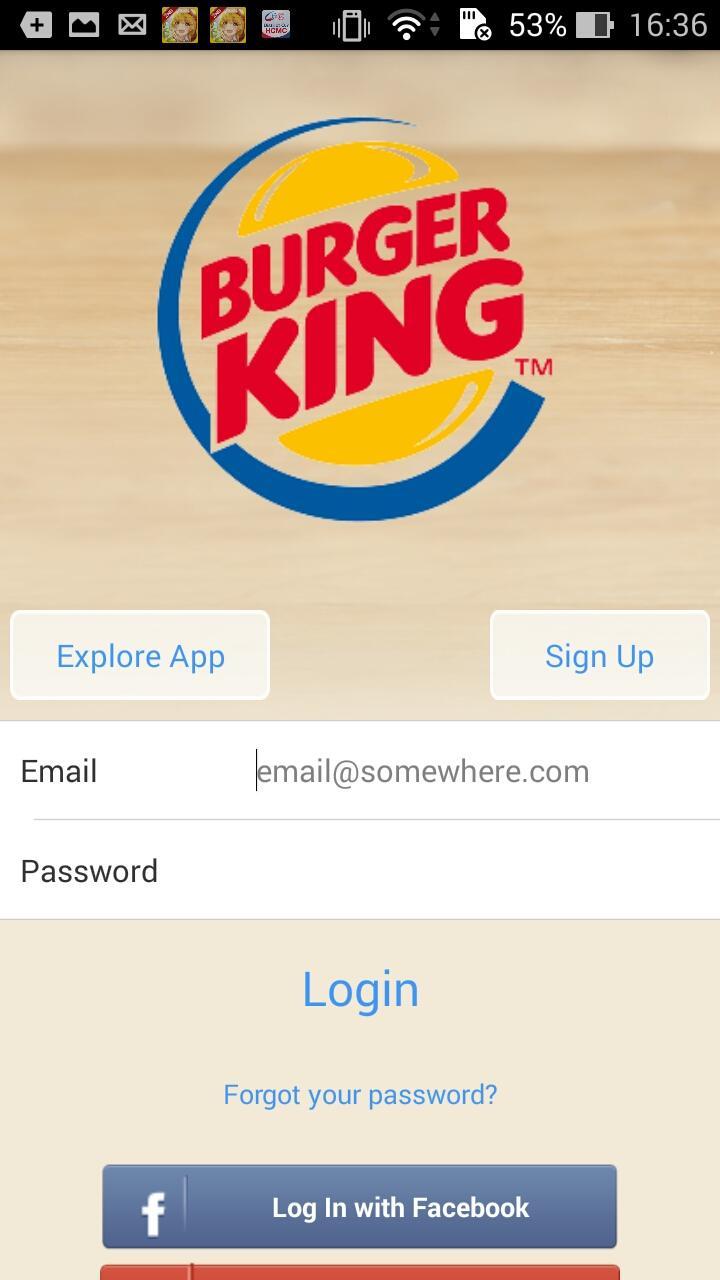Open the first anime game notification icon
720x1280 pixels.
pyautogui.click(x=179, y=24)
